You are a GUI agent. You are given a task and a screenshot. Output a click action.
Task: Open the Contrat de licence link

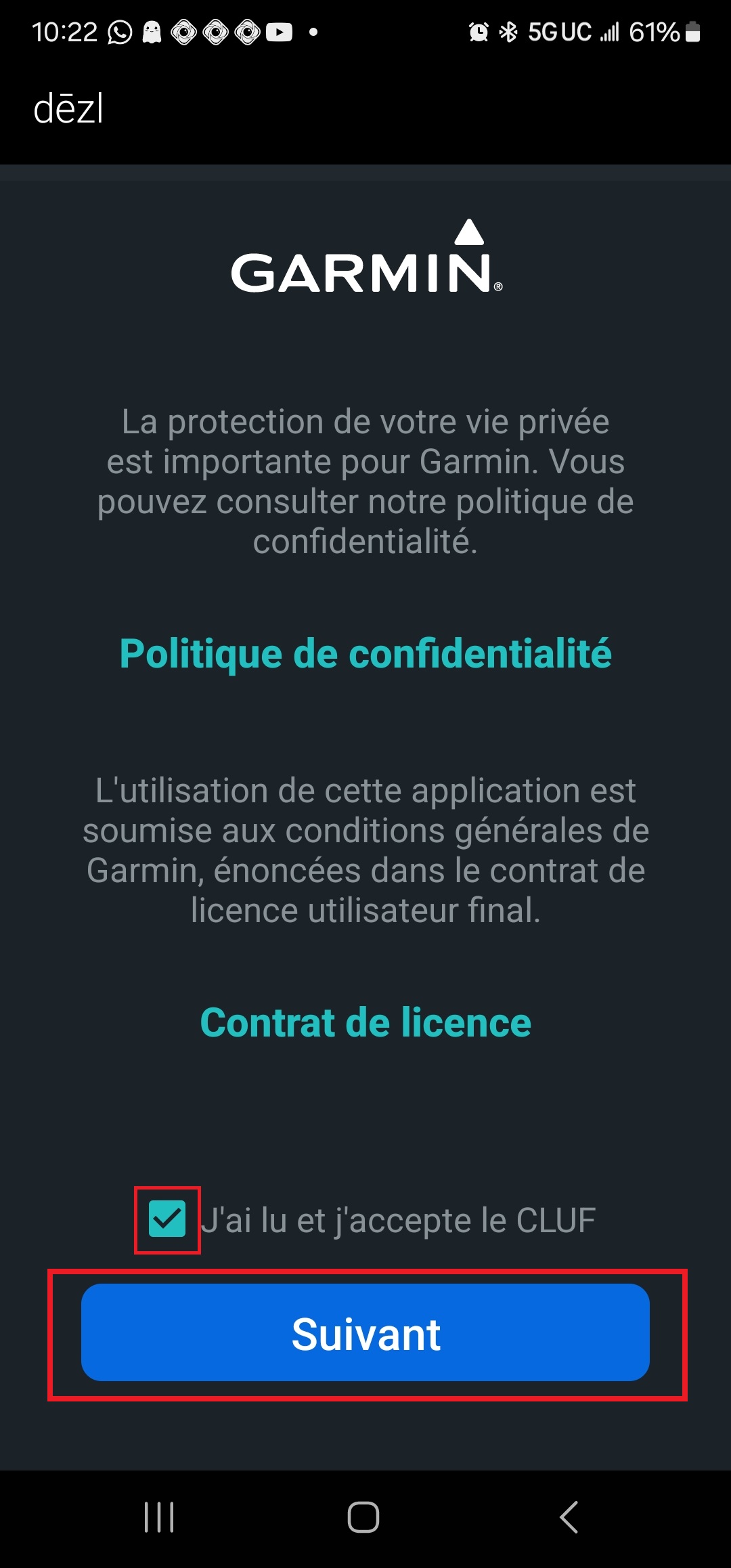(x=365, y=1022)
